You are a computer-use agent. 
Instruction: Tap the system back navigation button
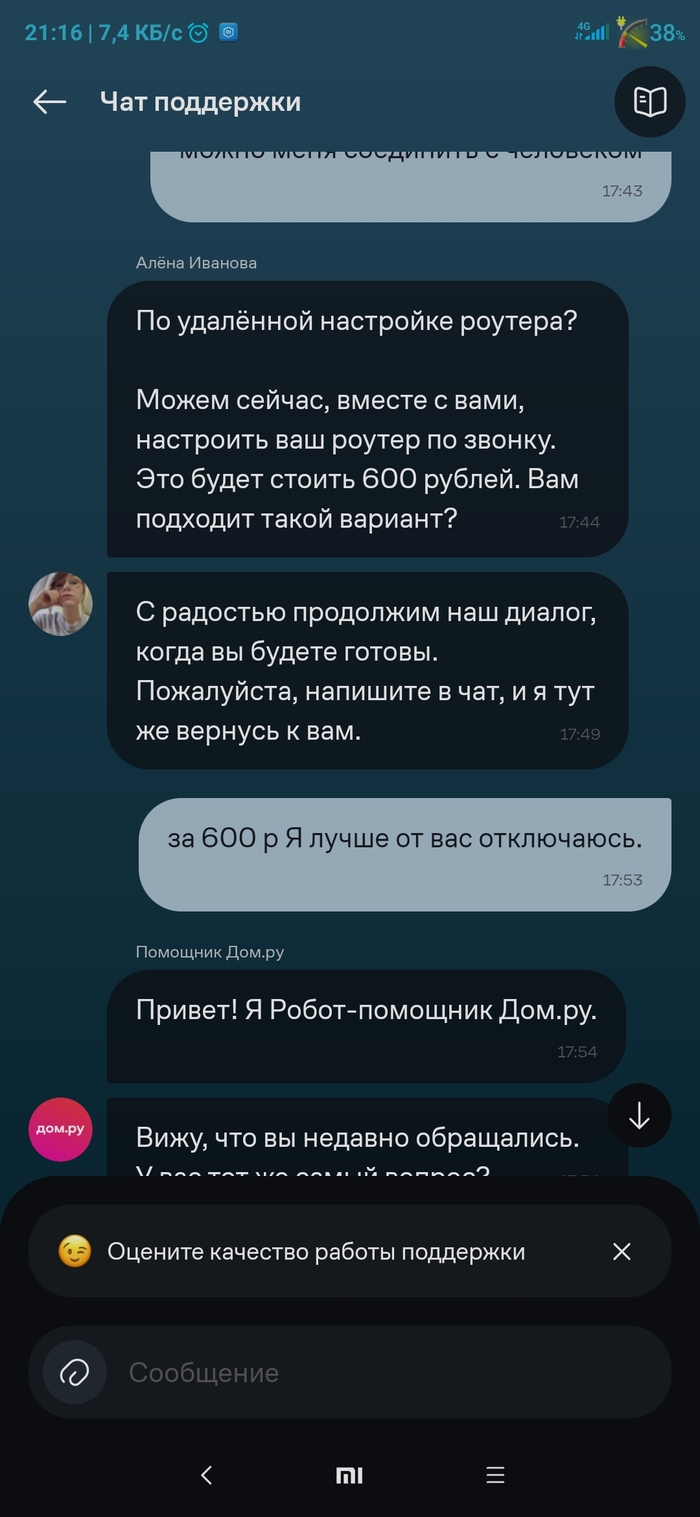[x=206, y=1475]
